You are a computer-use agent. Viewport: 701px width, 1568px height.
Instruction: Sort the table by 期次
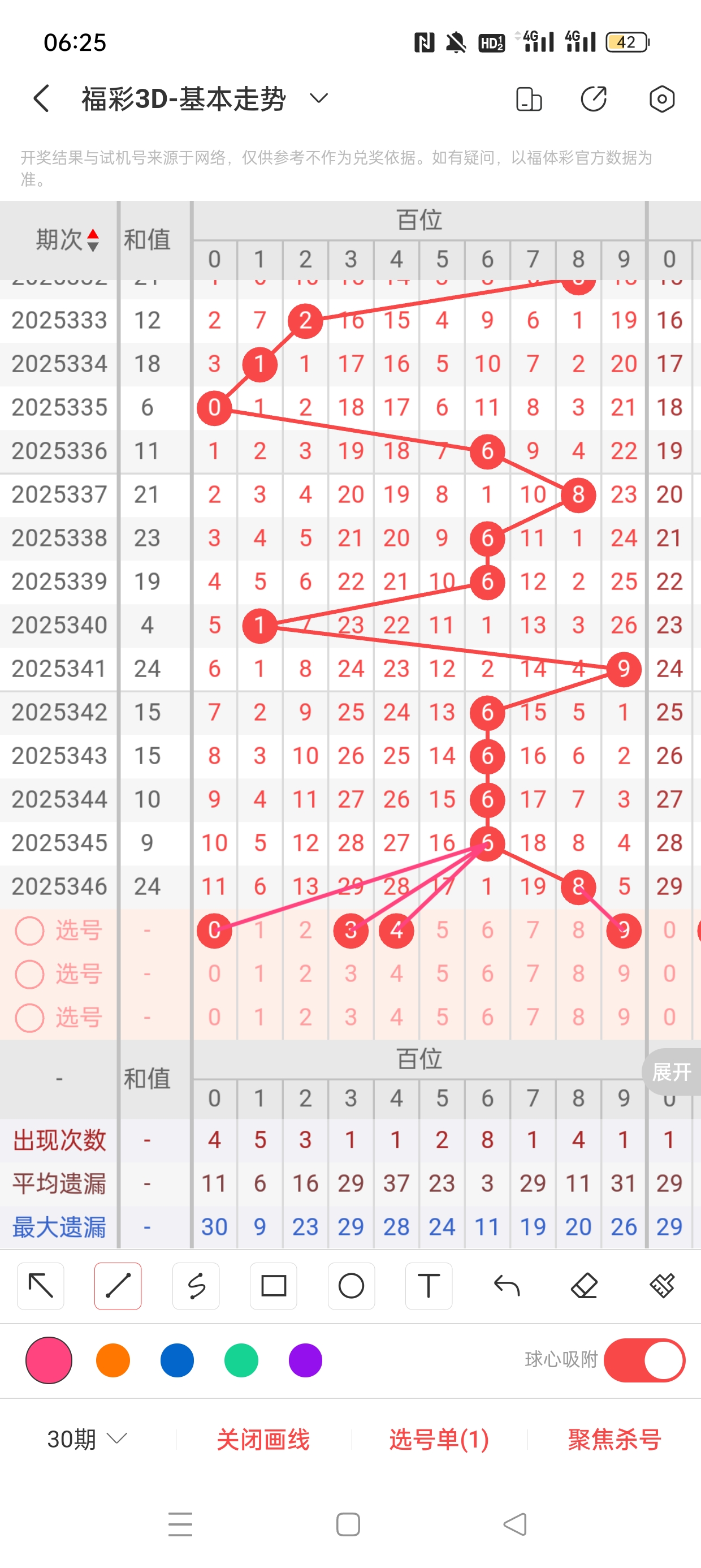click(67, 240)
